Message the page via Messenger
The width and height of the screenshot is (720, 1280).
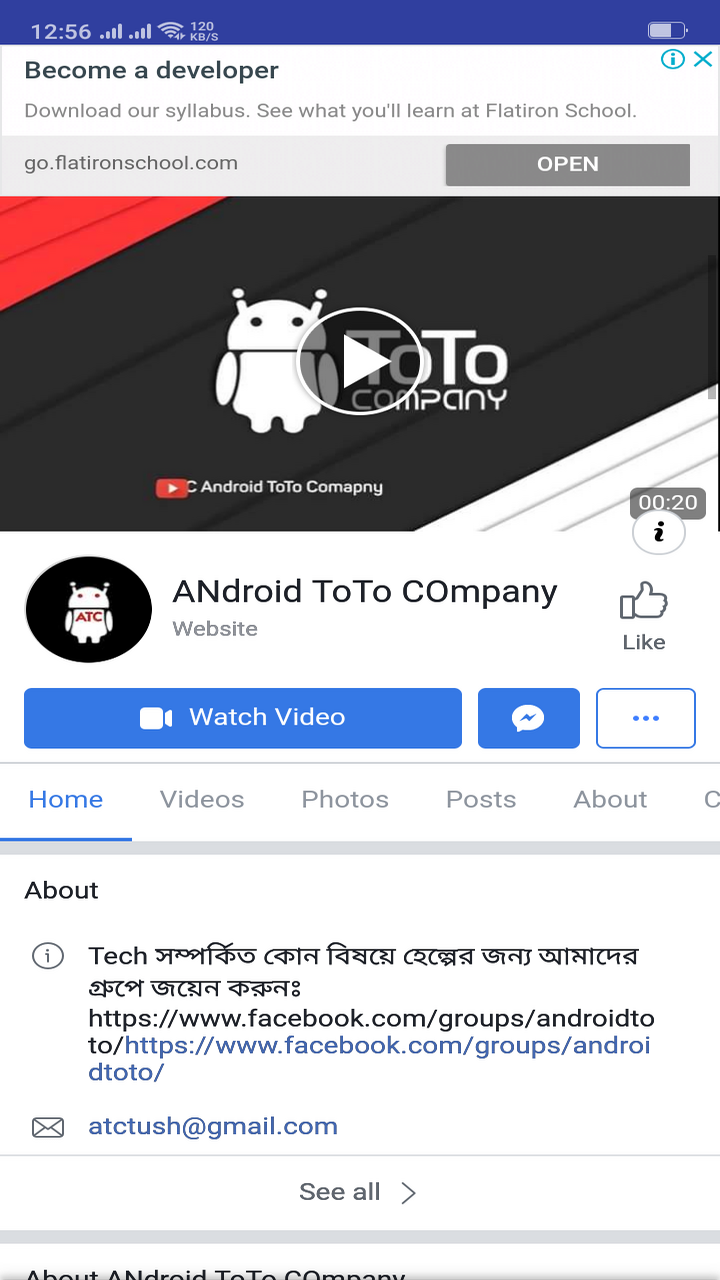[x=528, y=718]
